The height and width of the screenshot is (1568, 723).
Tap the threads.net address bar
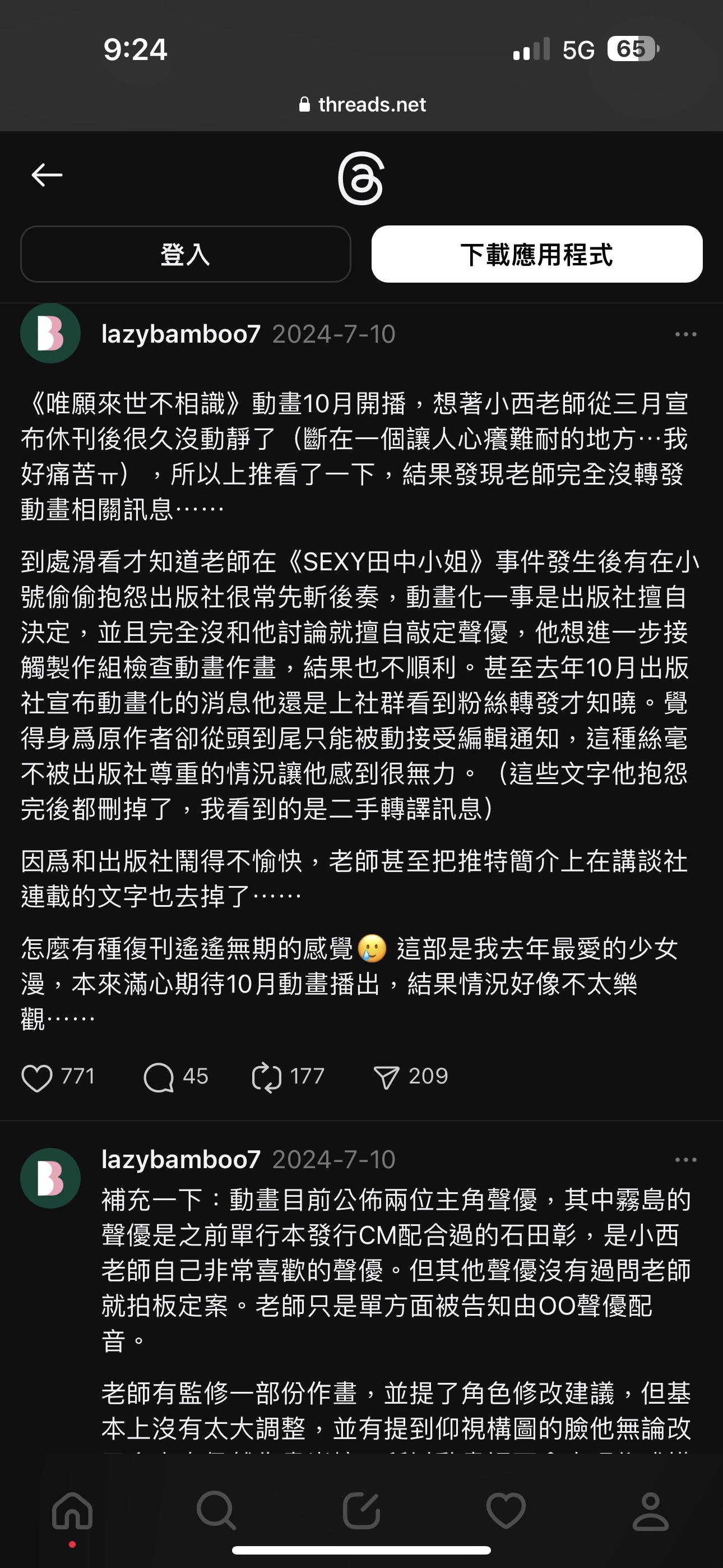362,105
